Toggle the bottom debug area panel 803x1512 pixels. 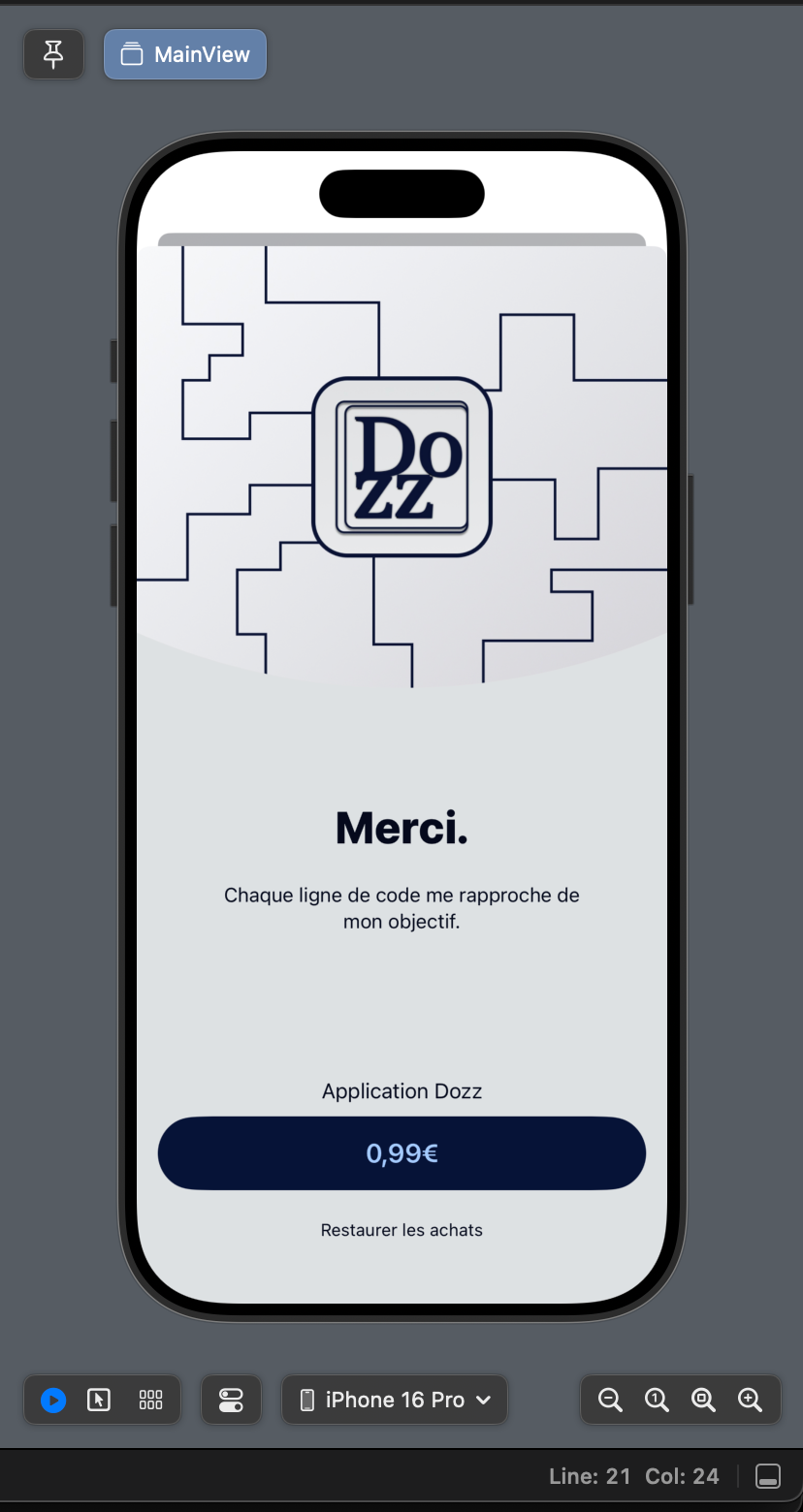[768, 1477]
